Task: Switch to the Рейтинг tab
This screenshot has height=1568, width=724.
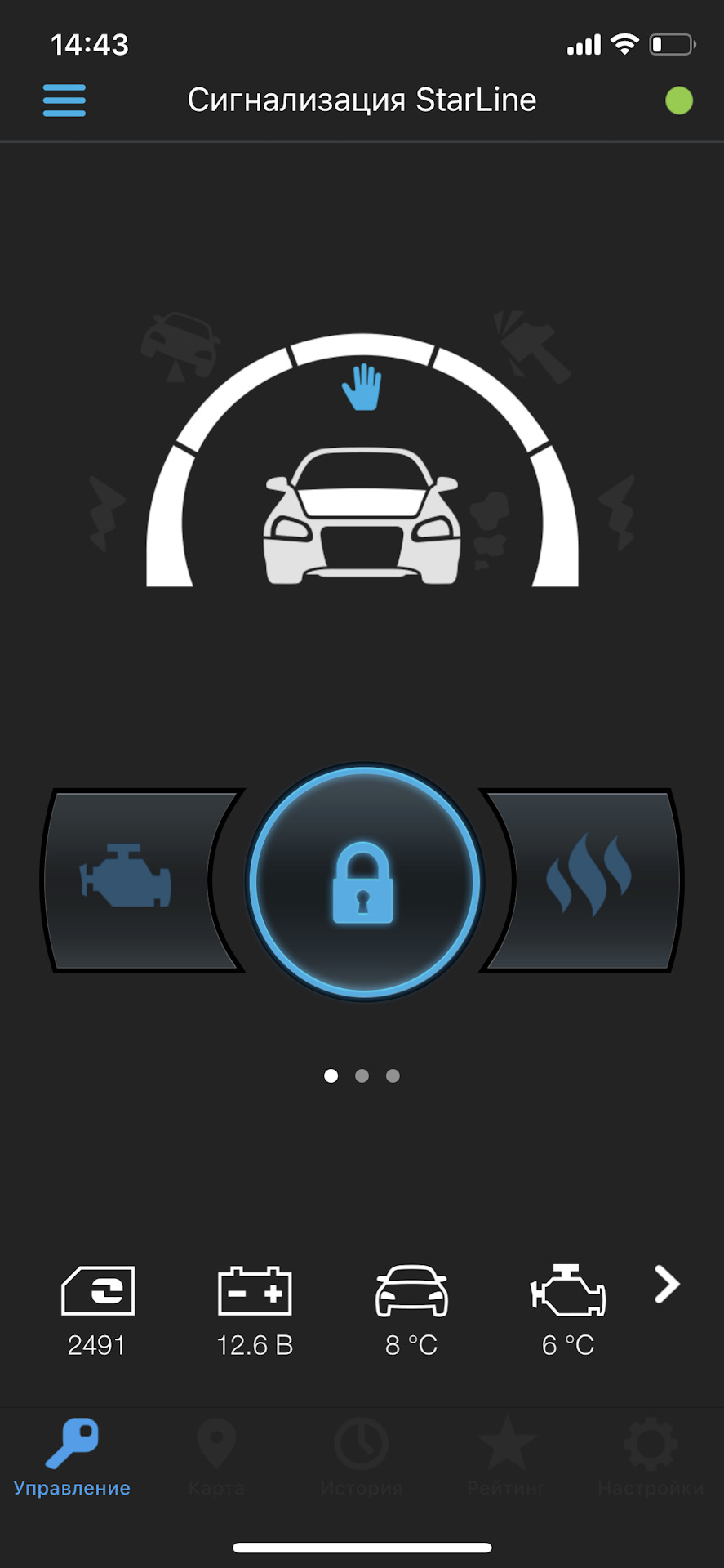Action: [506, 1458]
